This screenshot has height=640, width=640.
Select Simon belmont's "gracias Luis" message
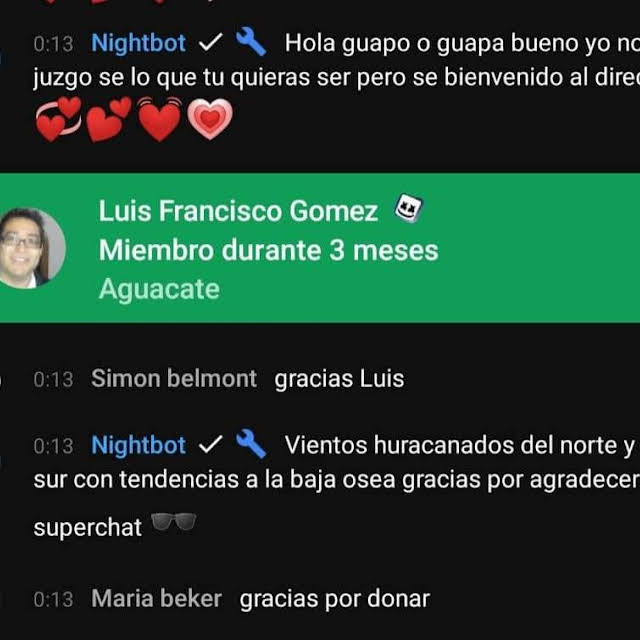pos(338,379)
